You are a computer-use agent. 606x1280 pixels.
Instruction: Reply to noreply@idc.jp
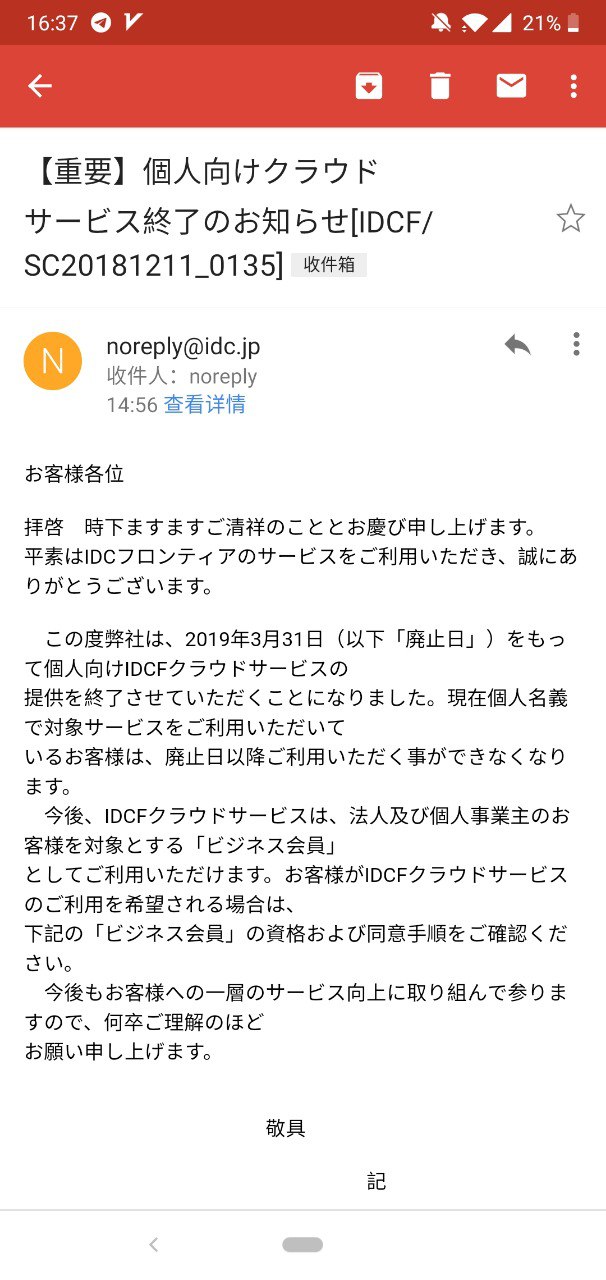click(x=517, y=345)
